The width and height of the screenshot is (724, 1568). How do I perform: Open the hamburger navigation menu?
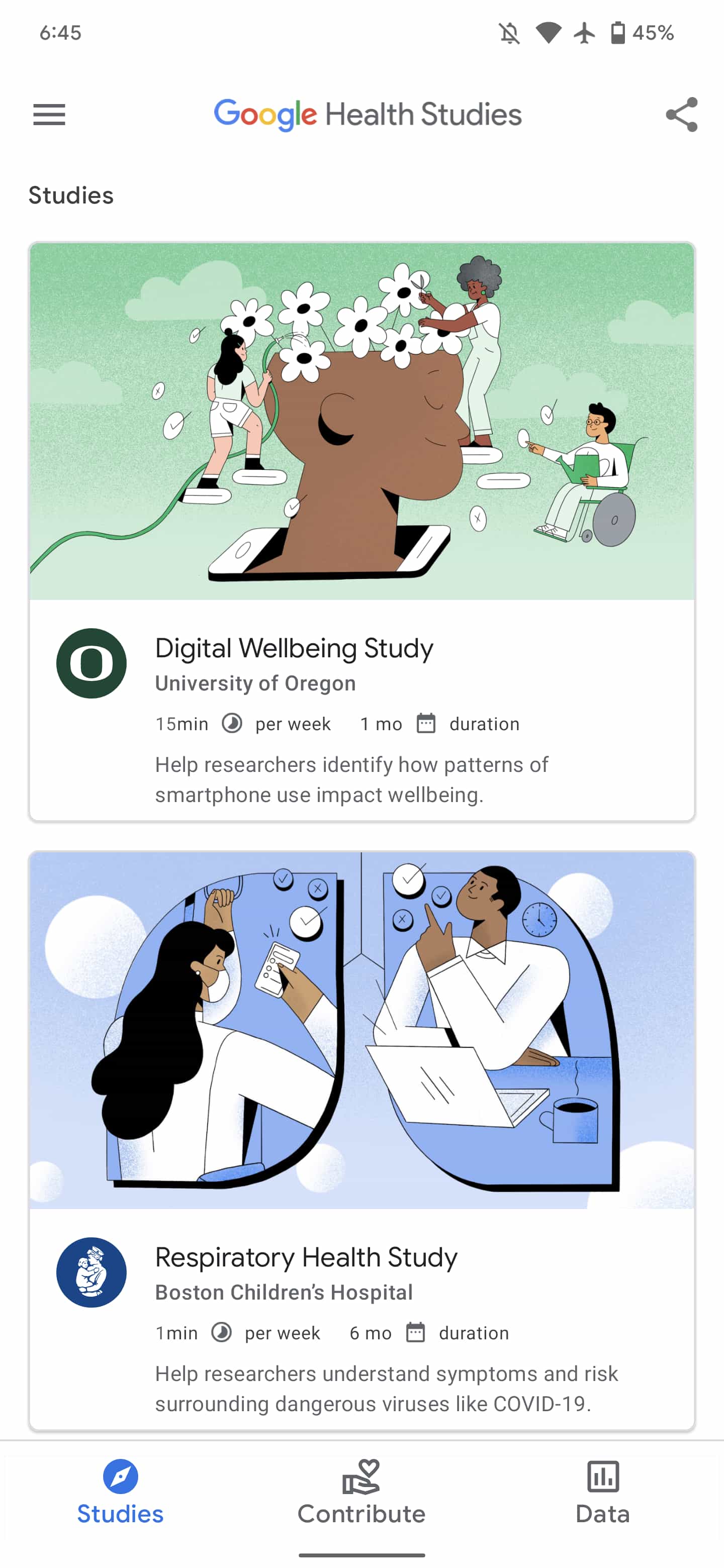pos(49,115)
